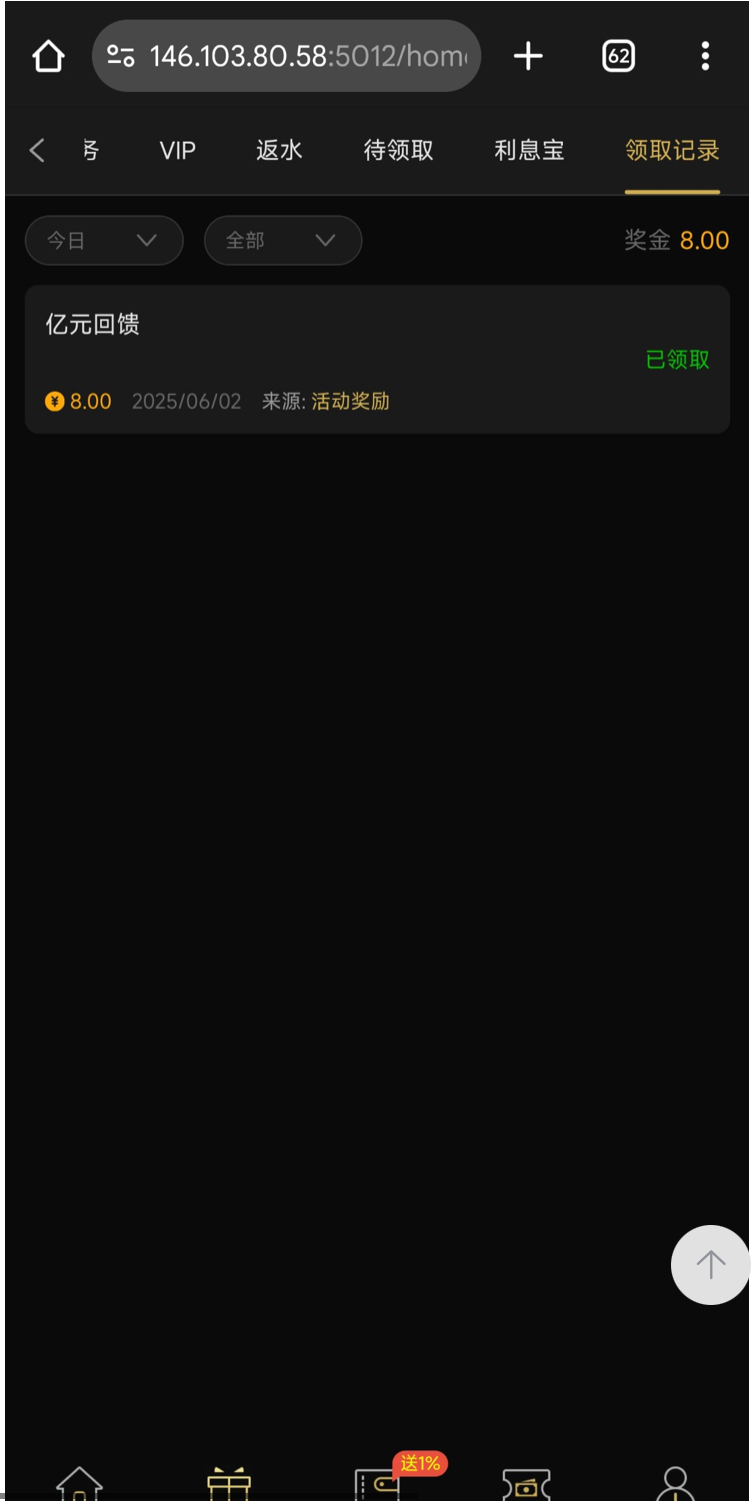Open the 亿元回馈 reward record
Screen dimensions: 752x1501
(x=376, y=360)
